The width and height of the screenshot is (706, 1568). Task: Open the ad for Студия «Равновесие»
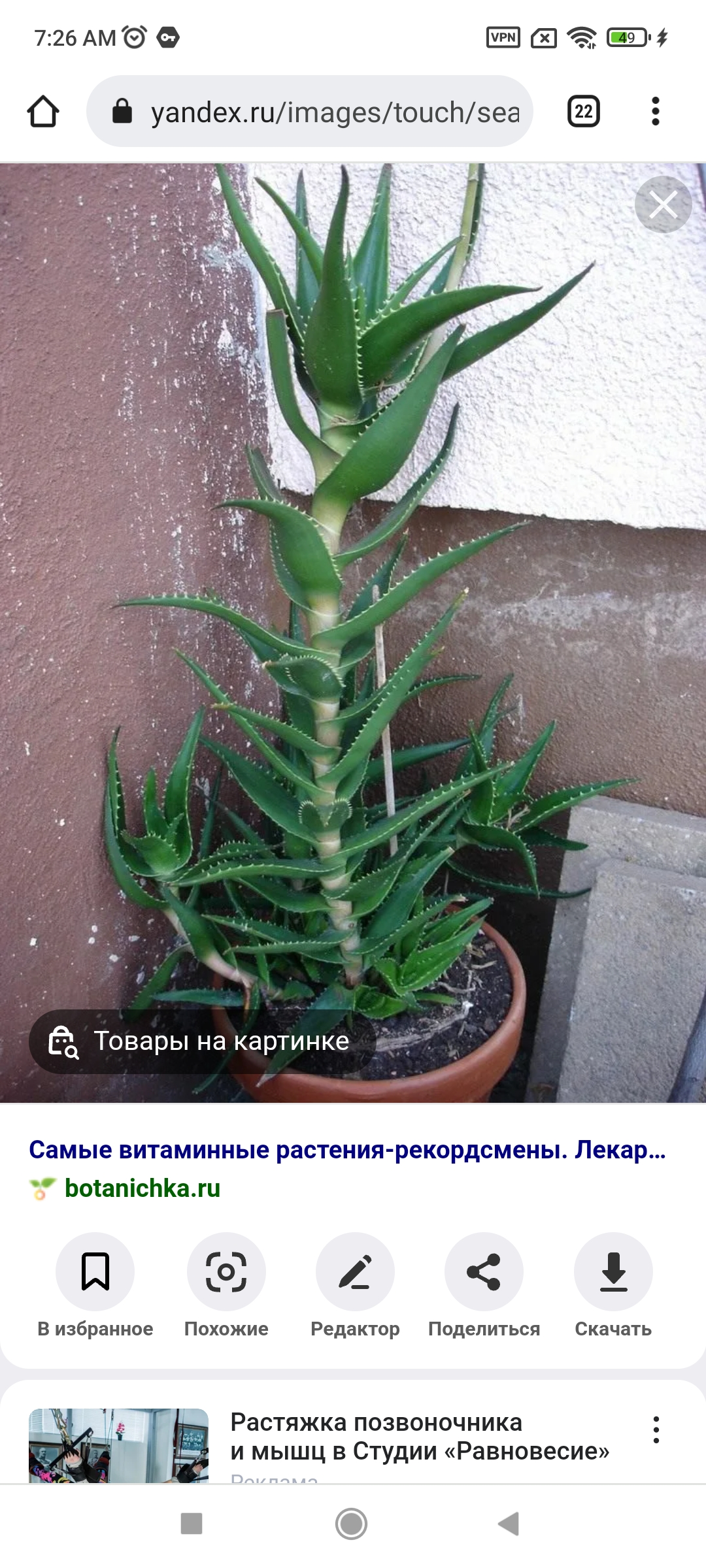click(x=418, y=1436)
